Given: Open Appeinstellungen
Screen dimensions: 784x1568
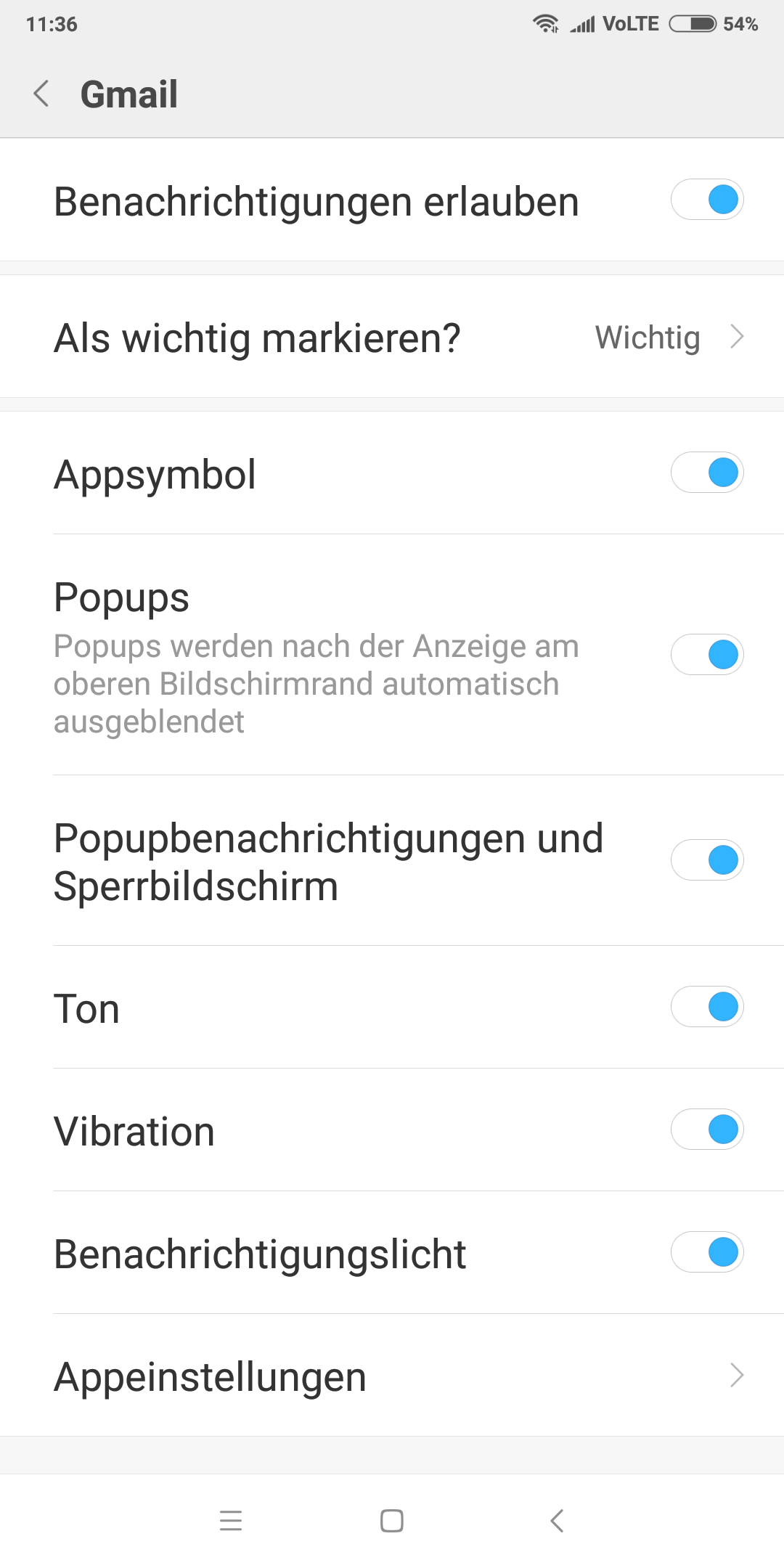Looking at the screenshot, I should click(392, 1376).
